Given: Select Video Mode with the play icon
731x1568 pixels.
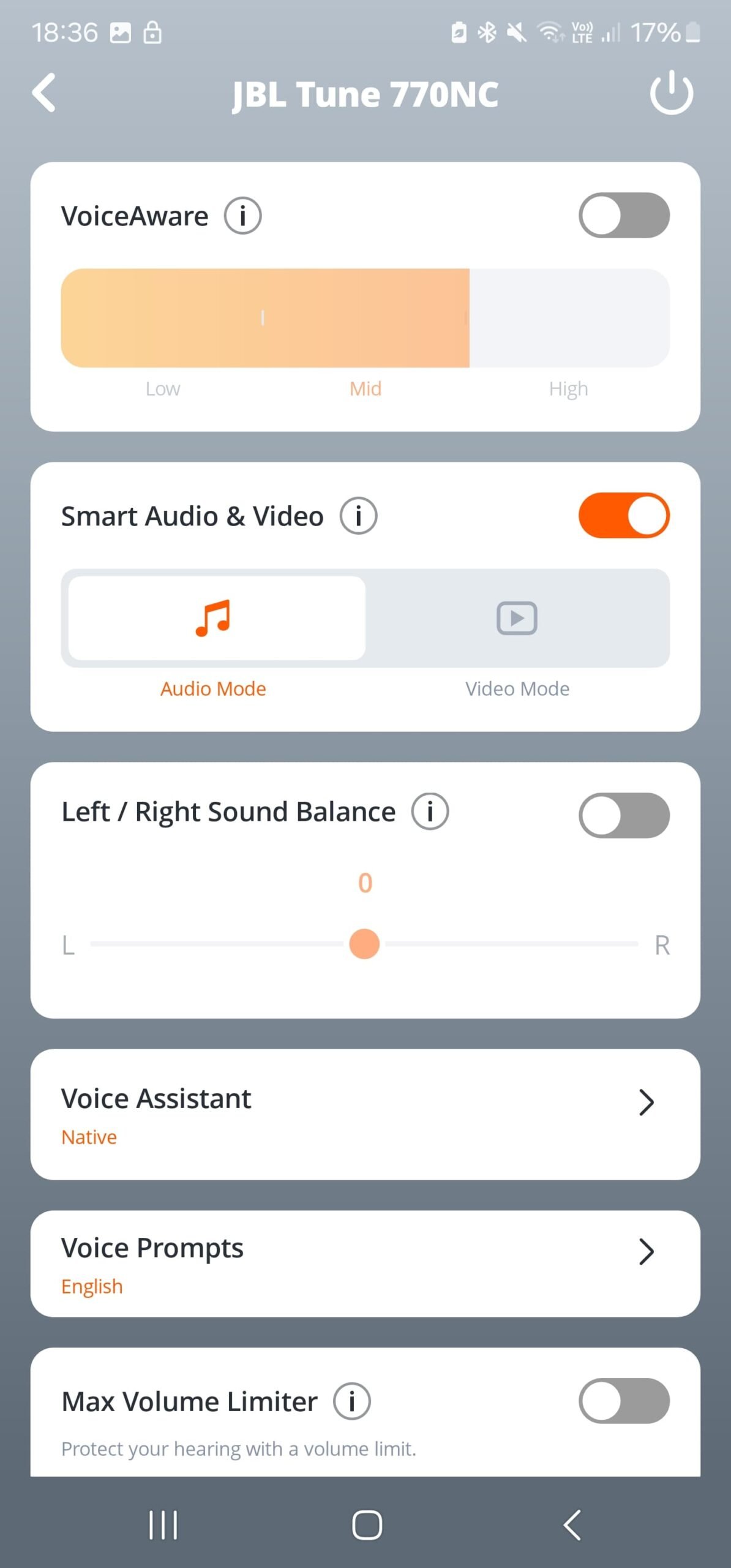Looking at the screenshot, I should pyautogui.click(x=517, y=619).
